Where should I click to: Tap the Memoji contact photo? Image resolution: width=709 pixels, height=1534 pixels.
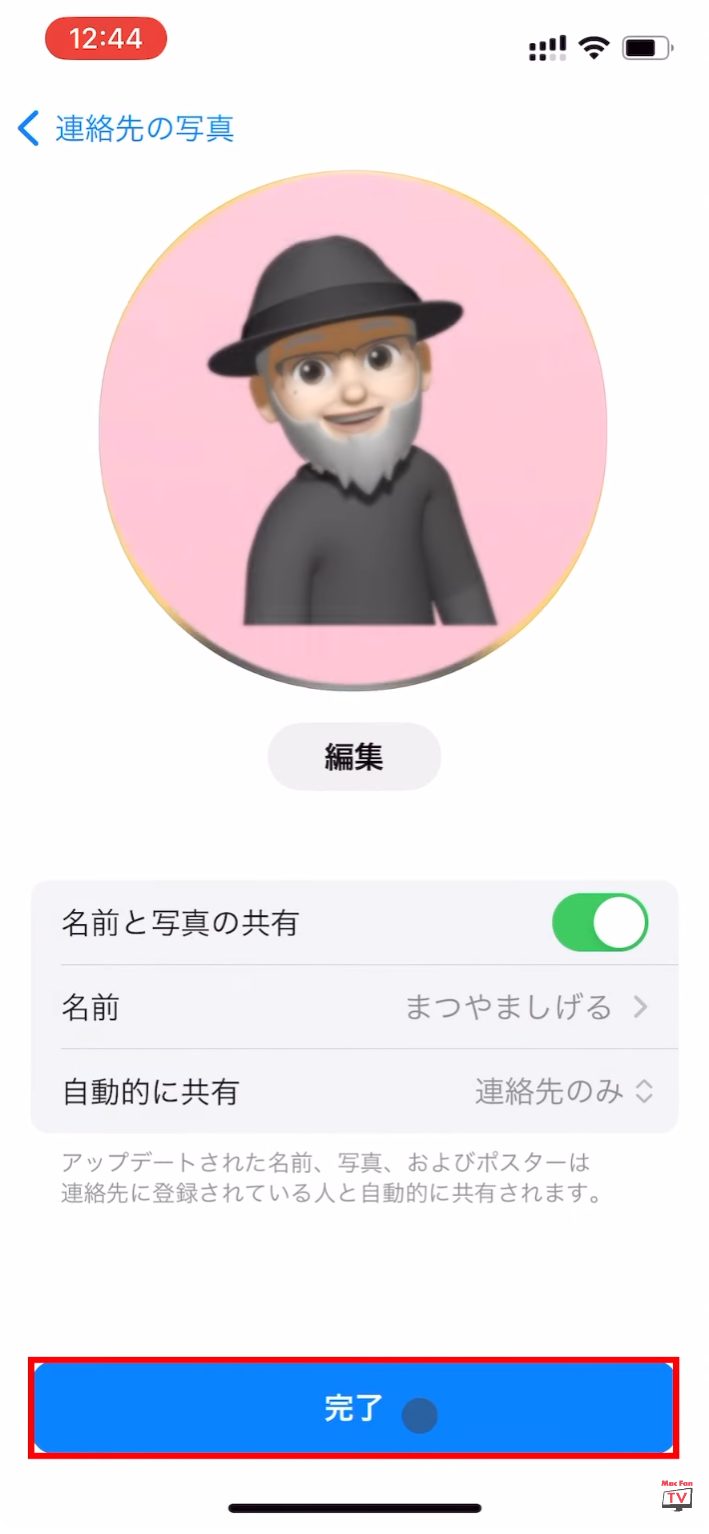[x=354, y=430]
